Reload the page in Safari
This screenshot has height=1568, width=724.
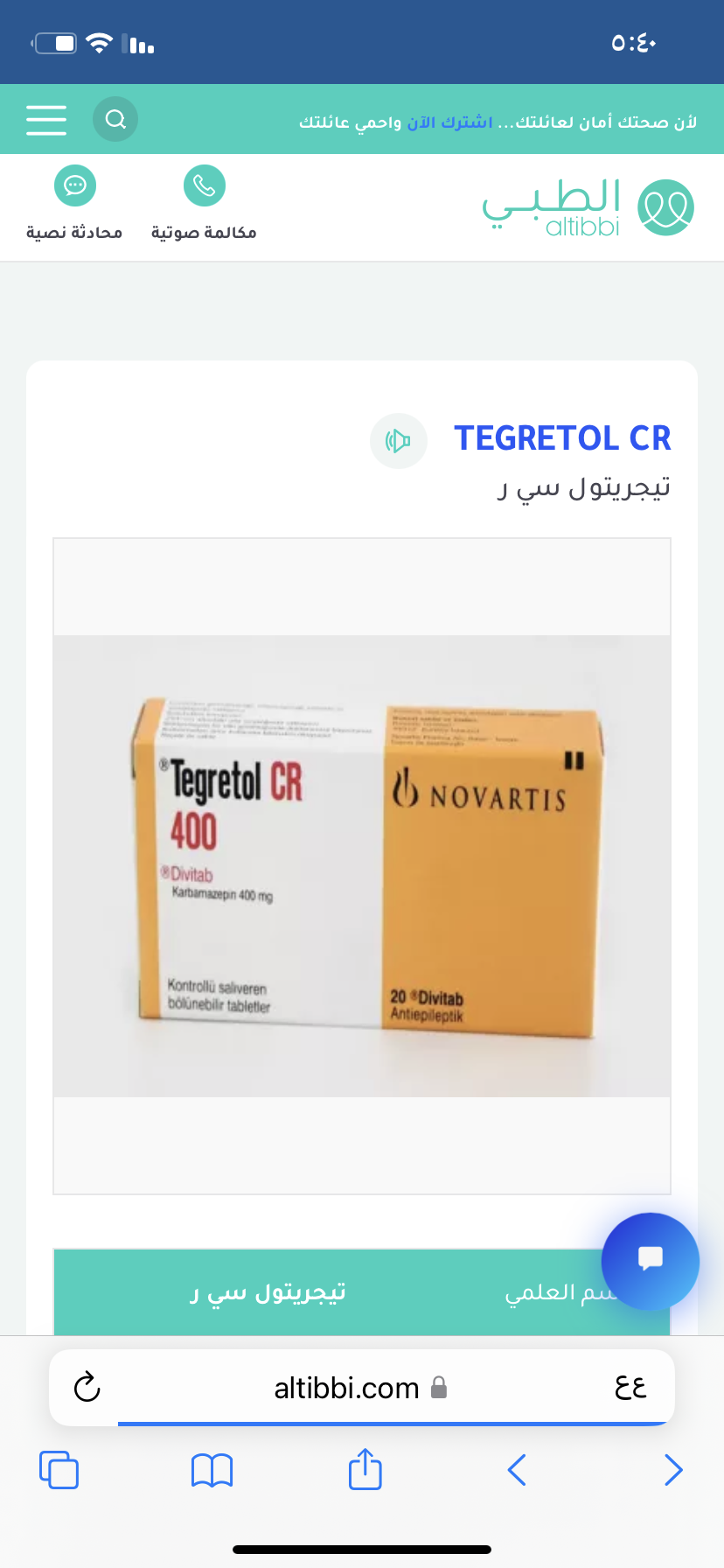click(x=87, y=1387)
